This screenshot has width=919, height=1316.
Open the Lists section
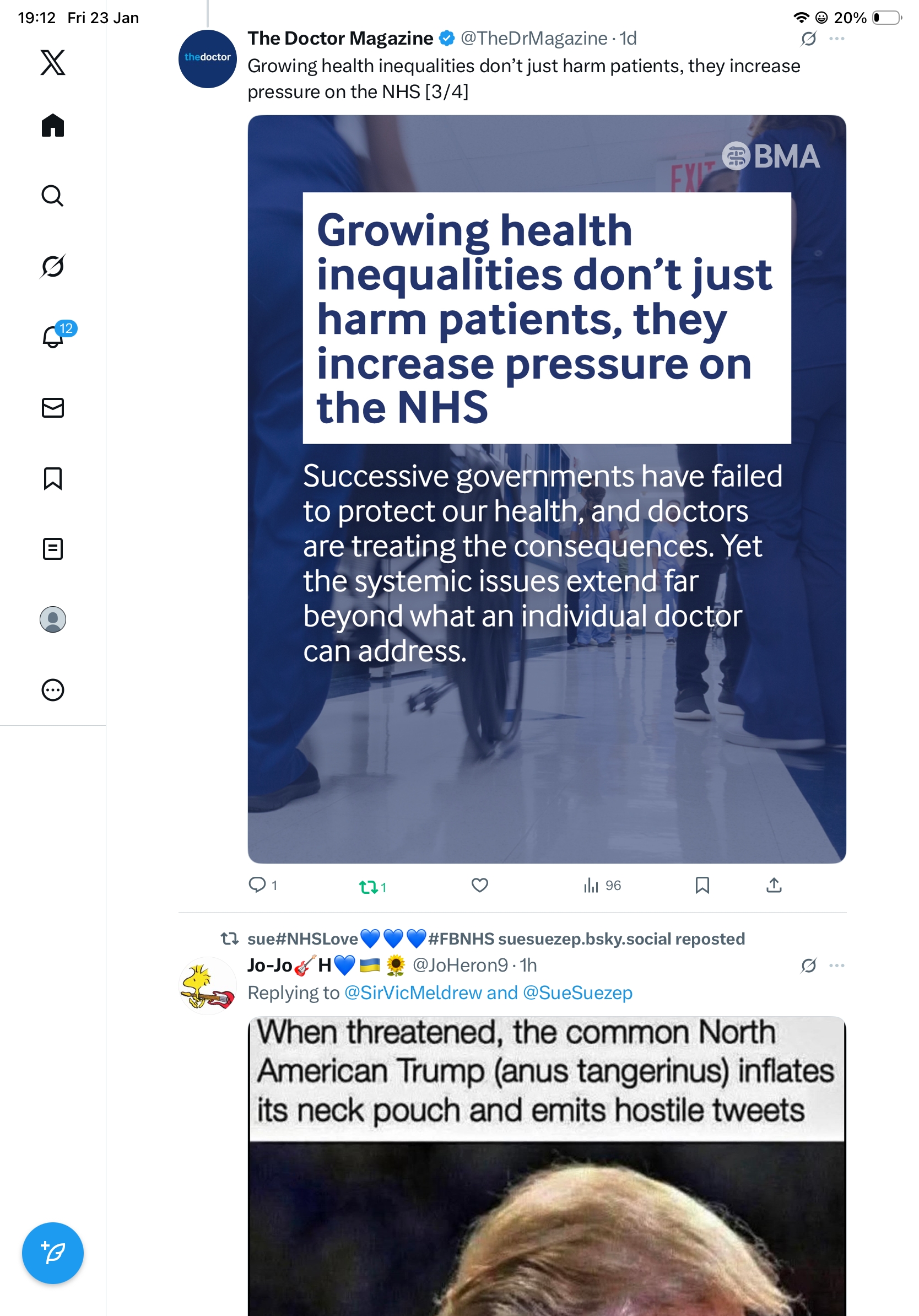coord(53,548)
